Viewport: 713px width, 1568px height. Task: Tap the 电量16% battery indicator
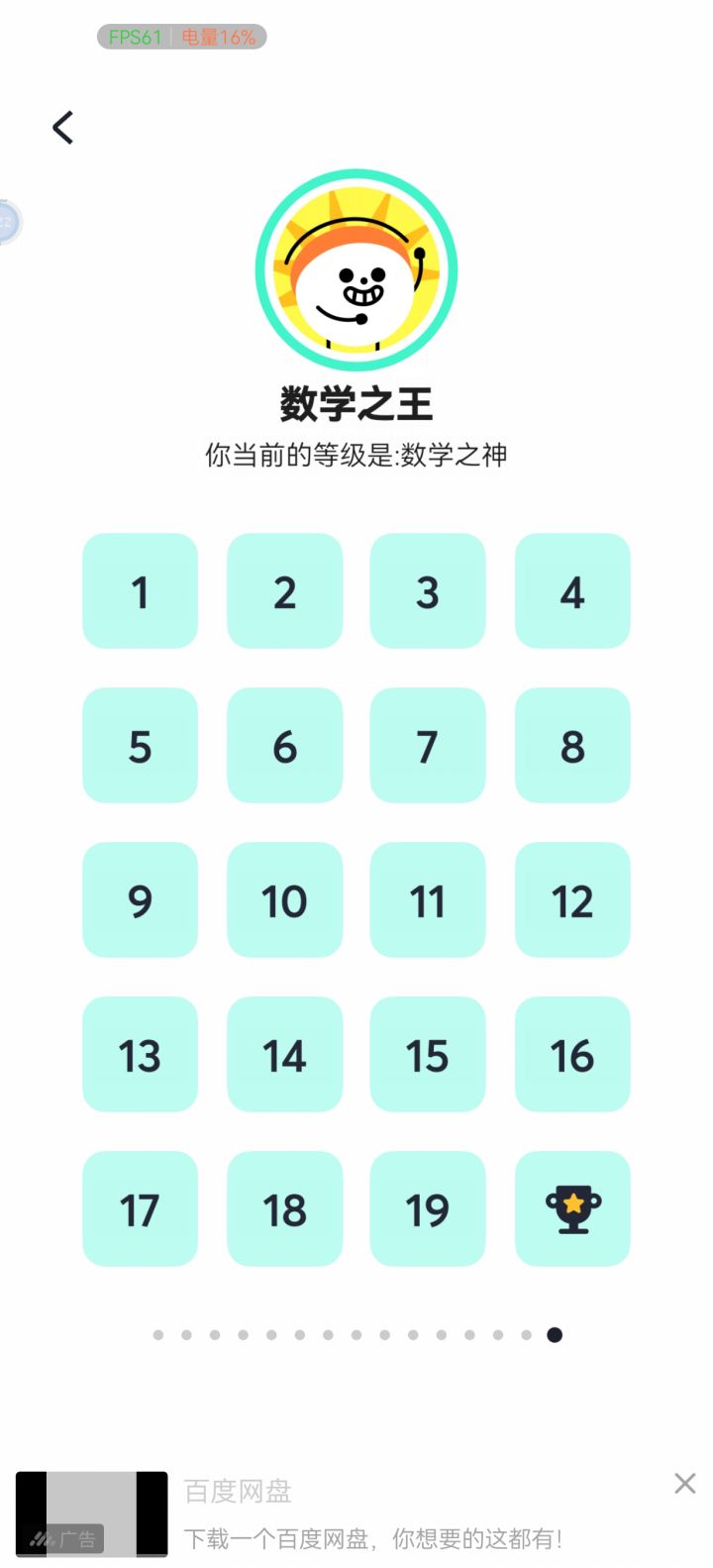[218, 37]
